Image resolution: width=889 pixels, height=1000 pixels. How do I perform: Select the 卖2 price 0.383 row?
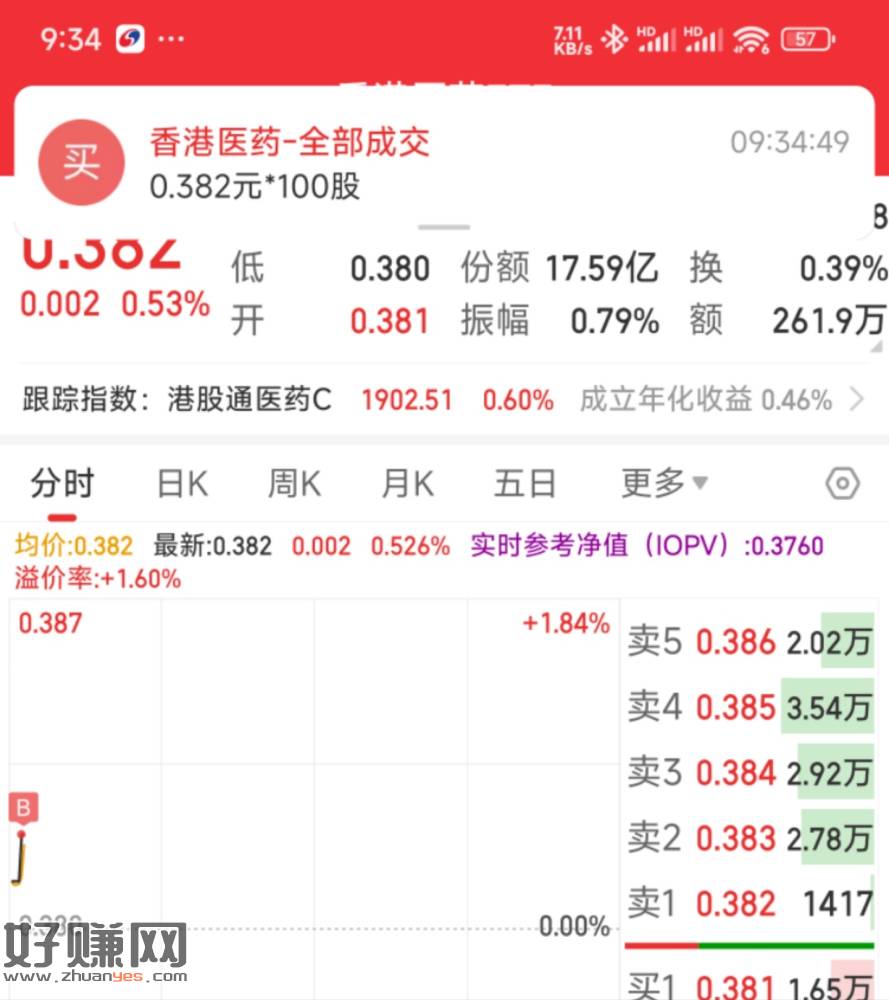point(750,838)
